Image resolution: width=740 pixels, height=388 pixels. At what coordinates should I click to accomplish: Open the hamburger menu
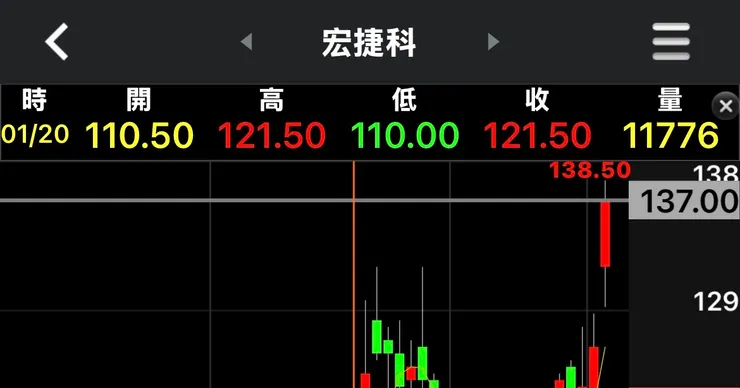tap(671, 42)
